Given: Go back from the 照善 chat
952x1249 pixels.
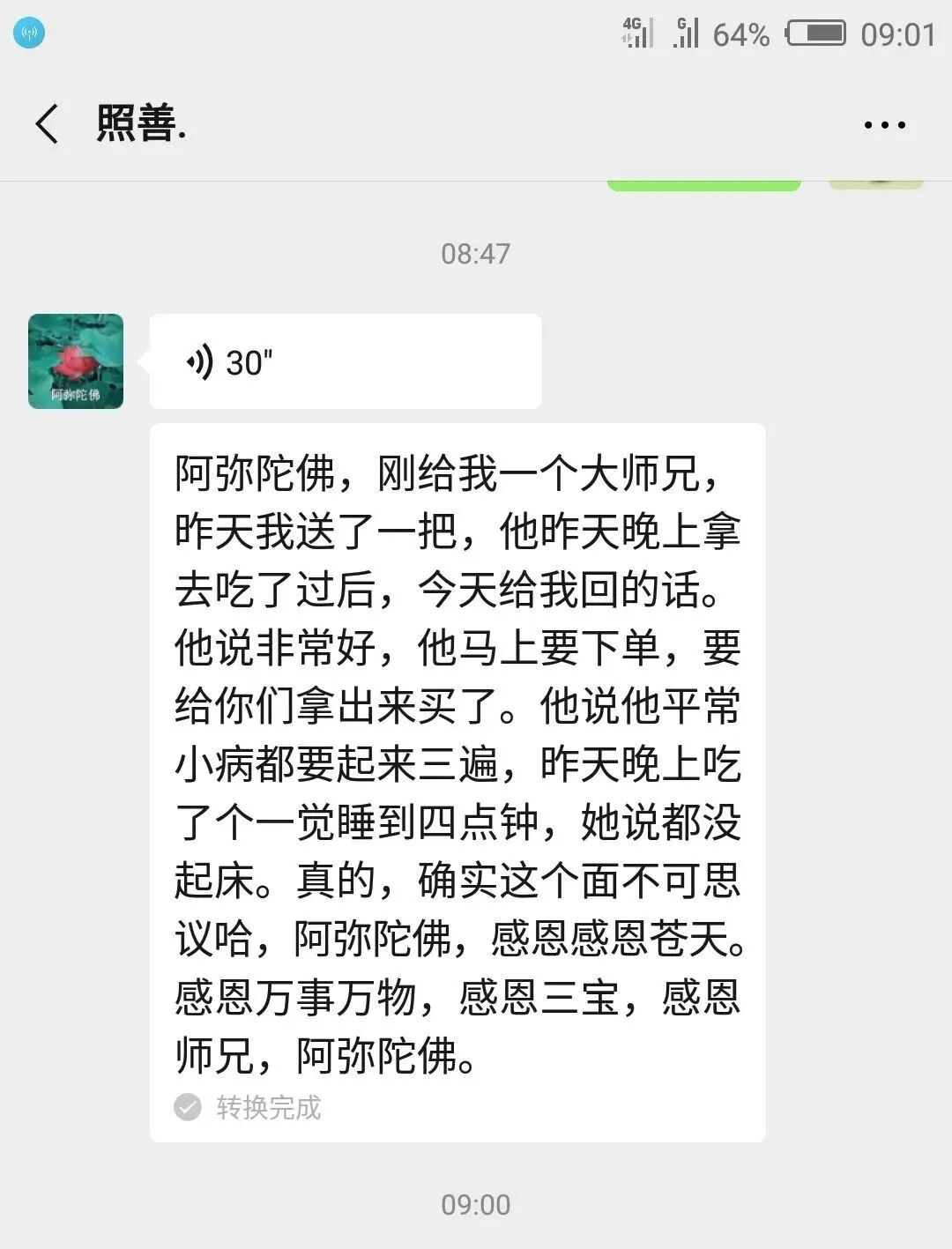Looking at the screenshot, I should pyautogui.click(x=48, y=123).
